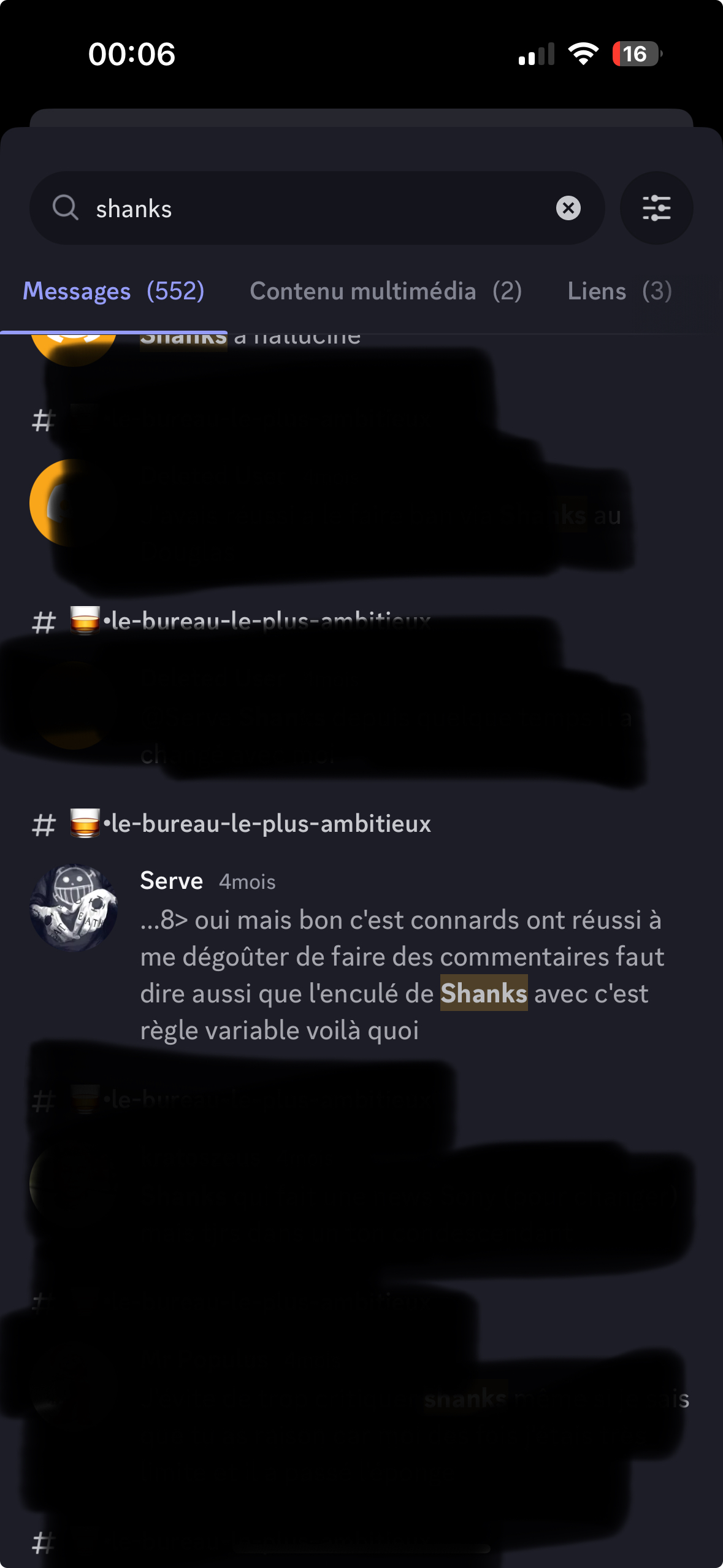Select the Messages tab
This screenshot has height=1568, width=723.
[113, 291]
